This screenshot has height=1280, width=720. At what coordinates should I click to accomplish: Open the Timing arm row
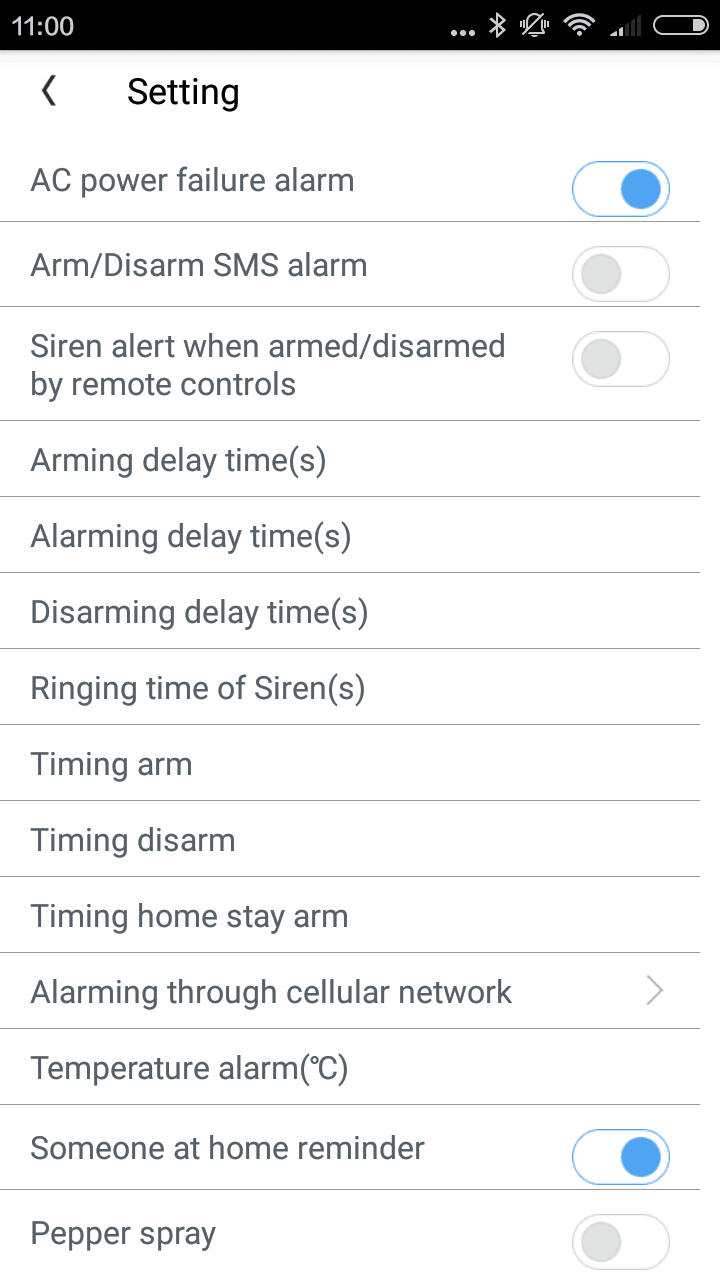[x=350, y=763]
